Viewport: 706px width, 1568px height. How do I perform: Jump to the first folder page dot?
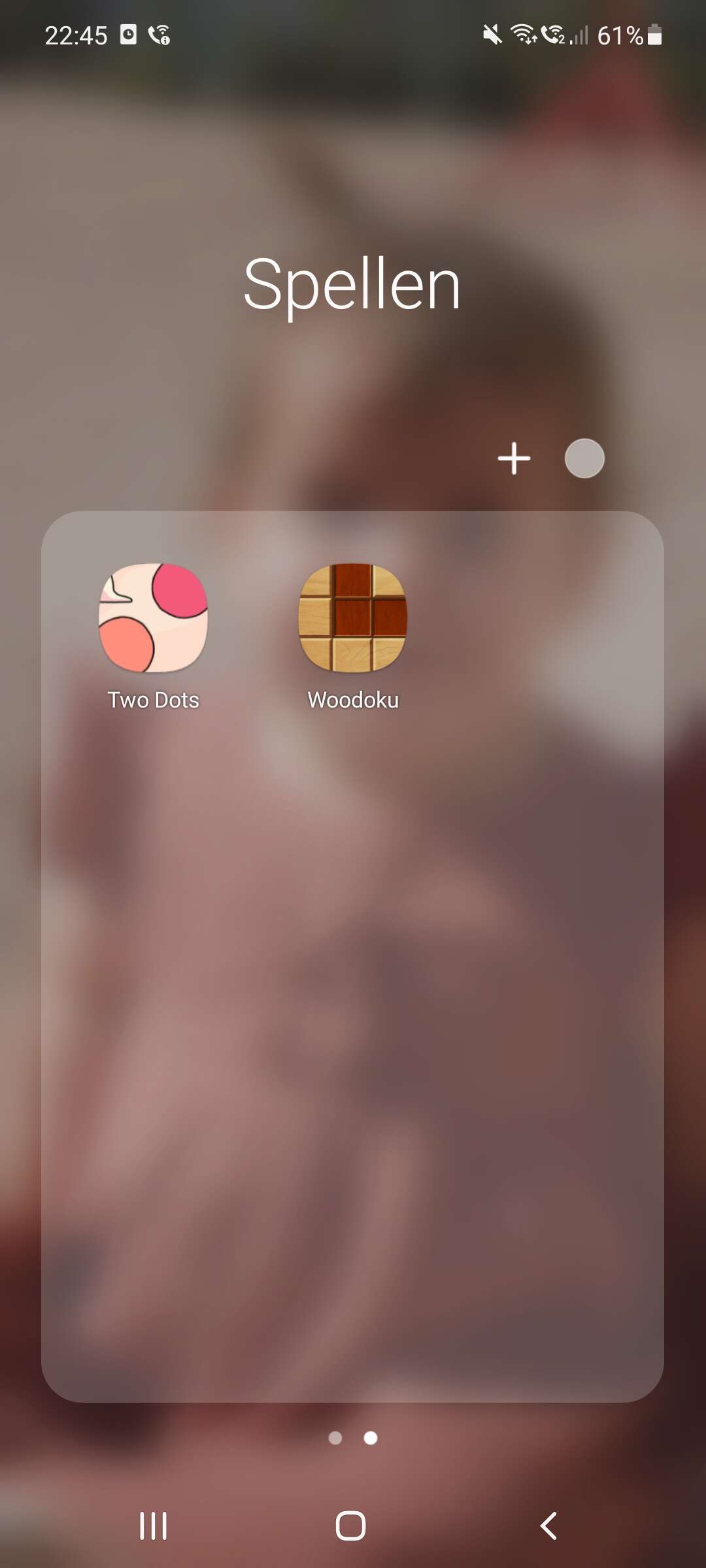[x=335, y=1438]
